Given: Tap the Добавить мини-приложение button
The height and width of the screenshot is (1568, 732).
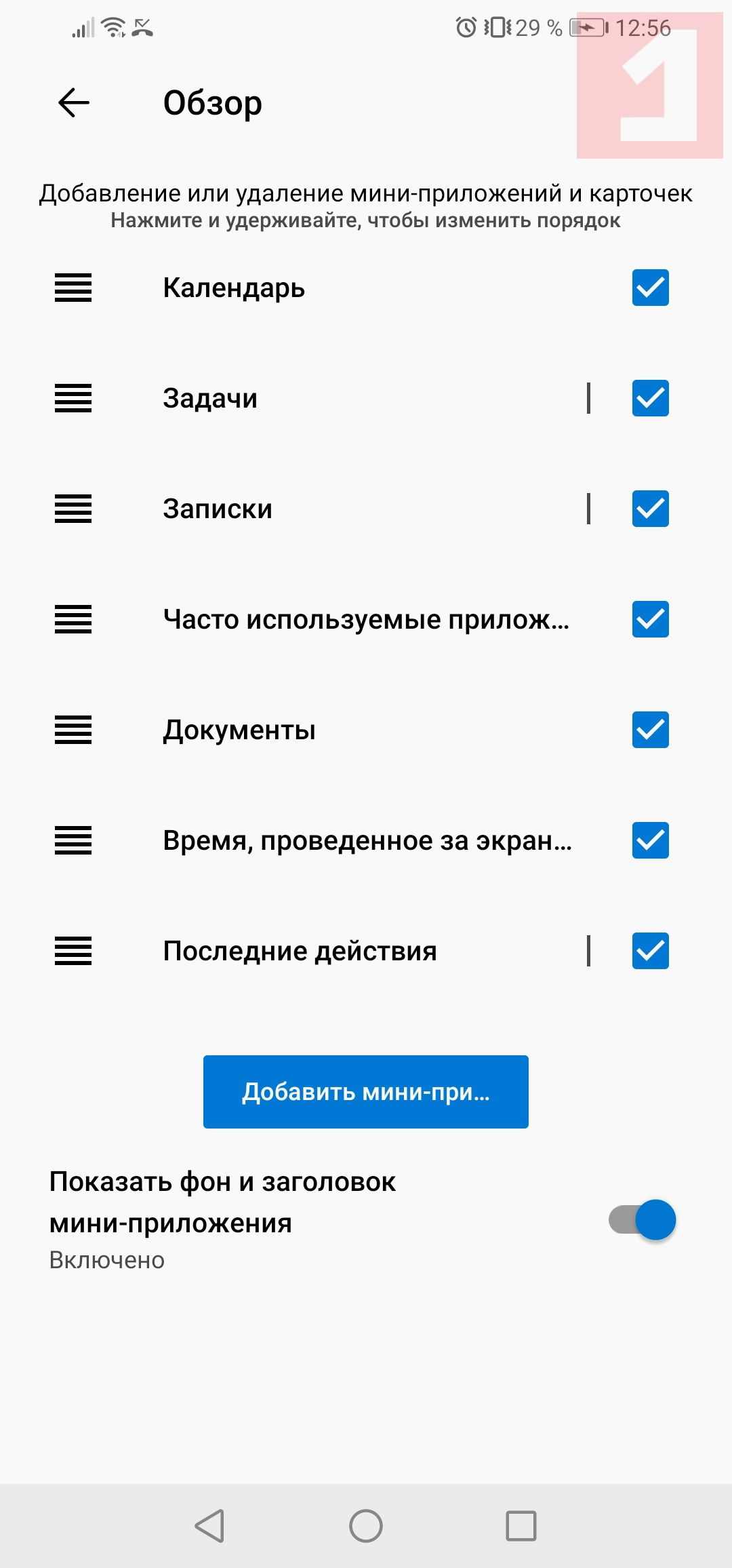Looking at the screenshot, I should pyautogui.click(x=365, y=1092).
